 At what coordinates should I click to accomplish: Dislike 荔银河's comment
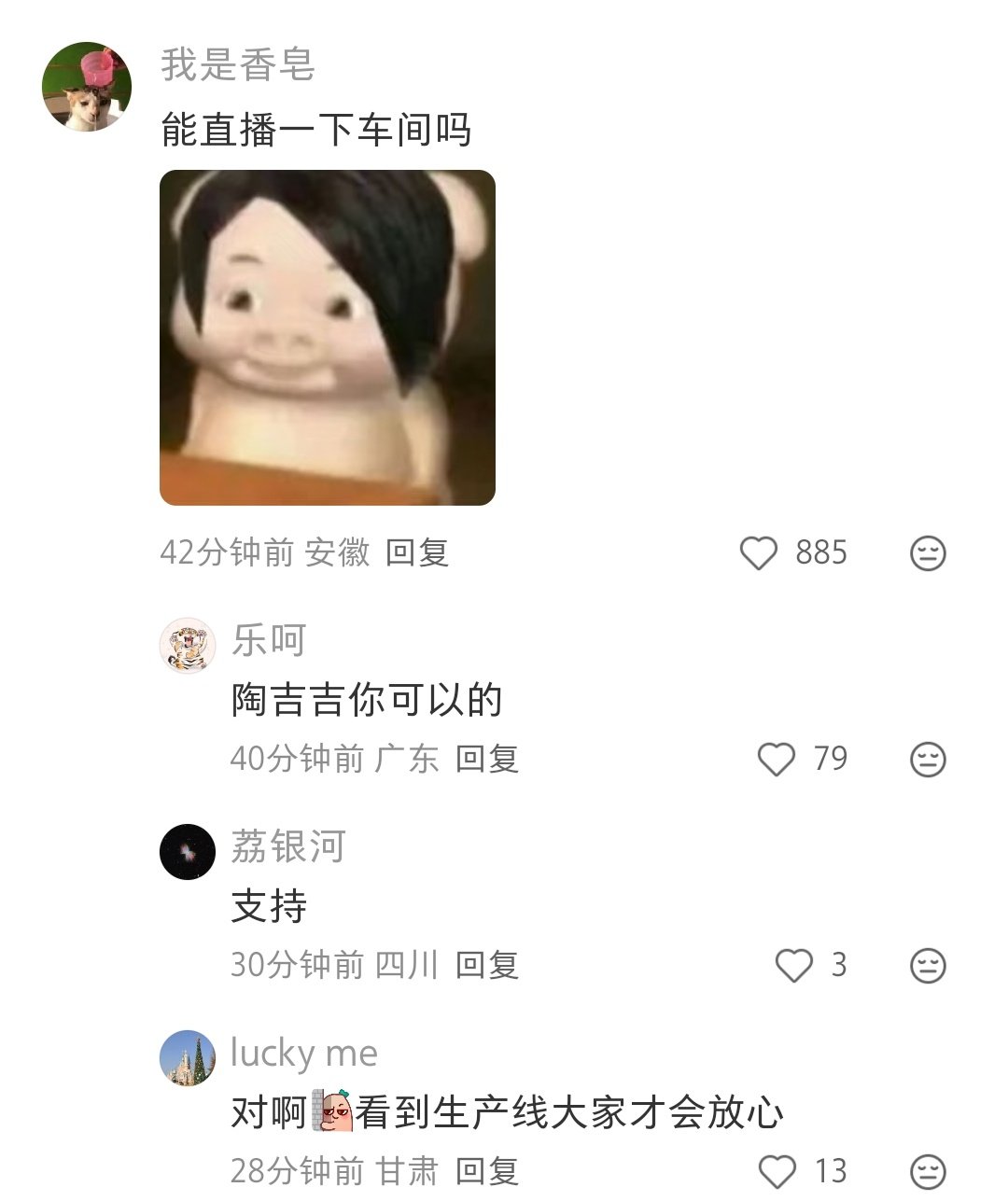928,966
